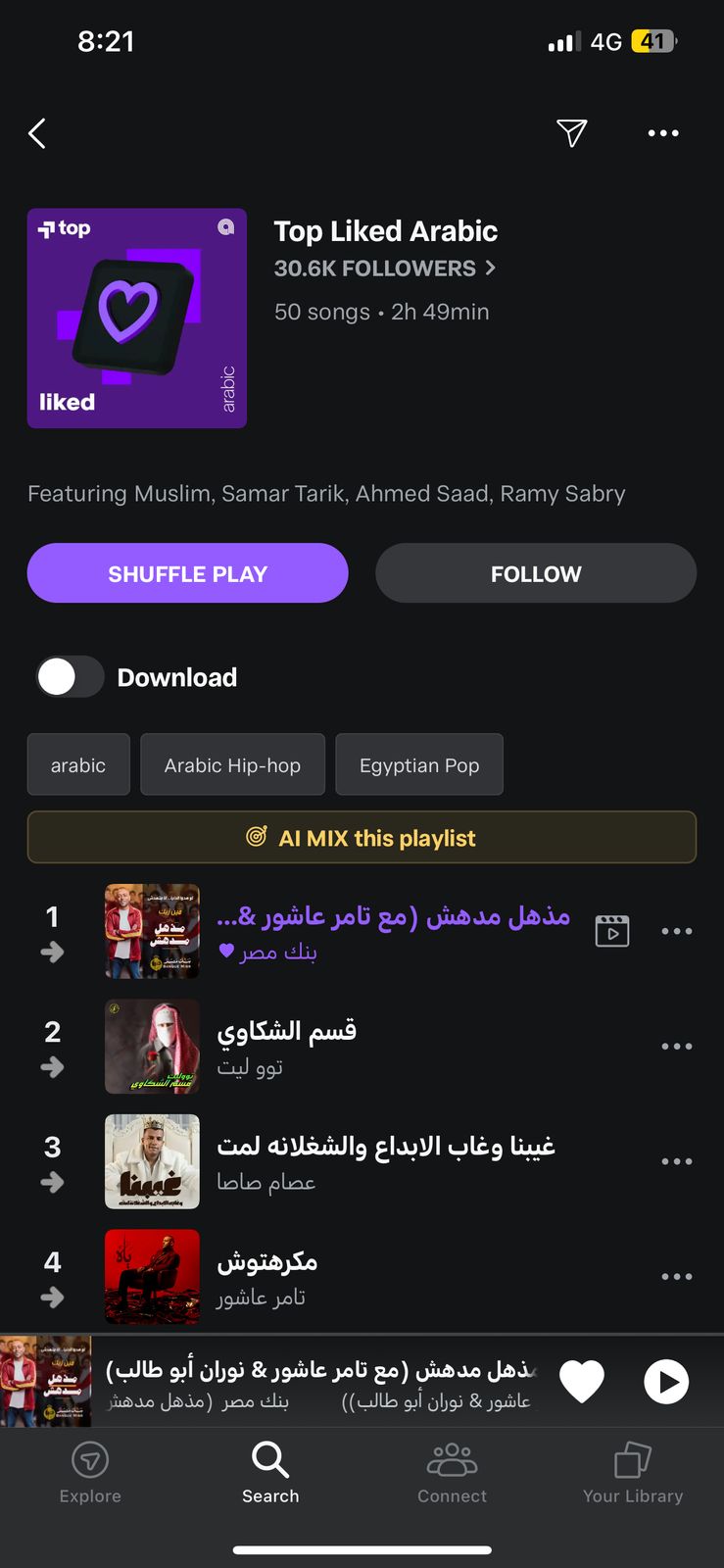Open more options for مكرهتوش

tap(677, 1276)
